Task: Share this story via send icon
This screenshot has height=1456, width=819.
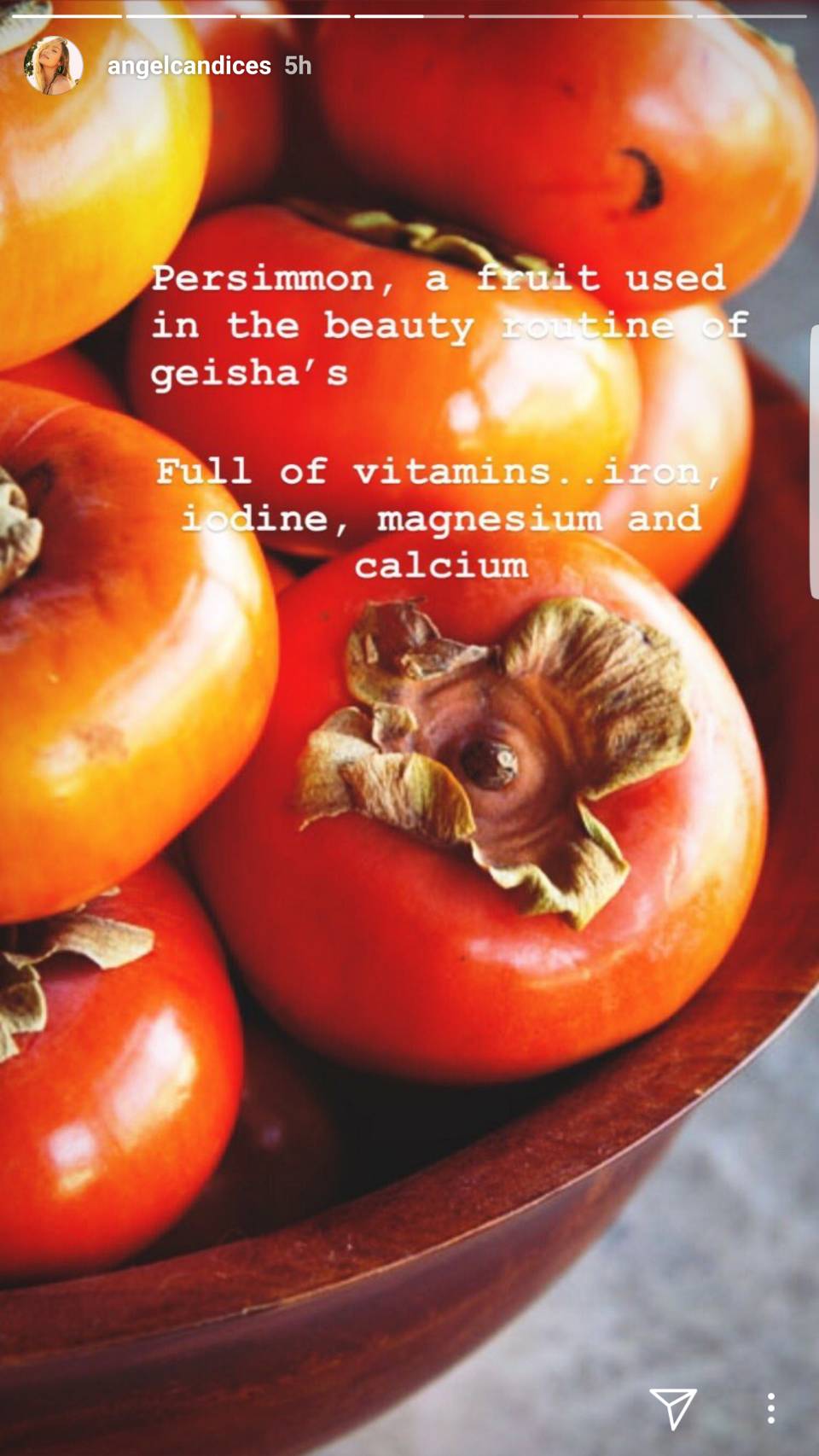Action: (673, 1407)
